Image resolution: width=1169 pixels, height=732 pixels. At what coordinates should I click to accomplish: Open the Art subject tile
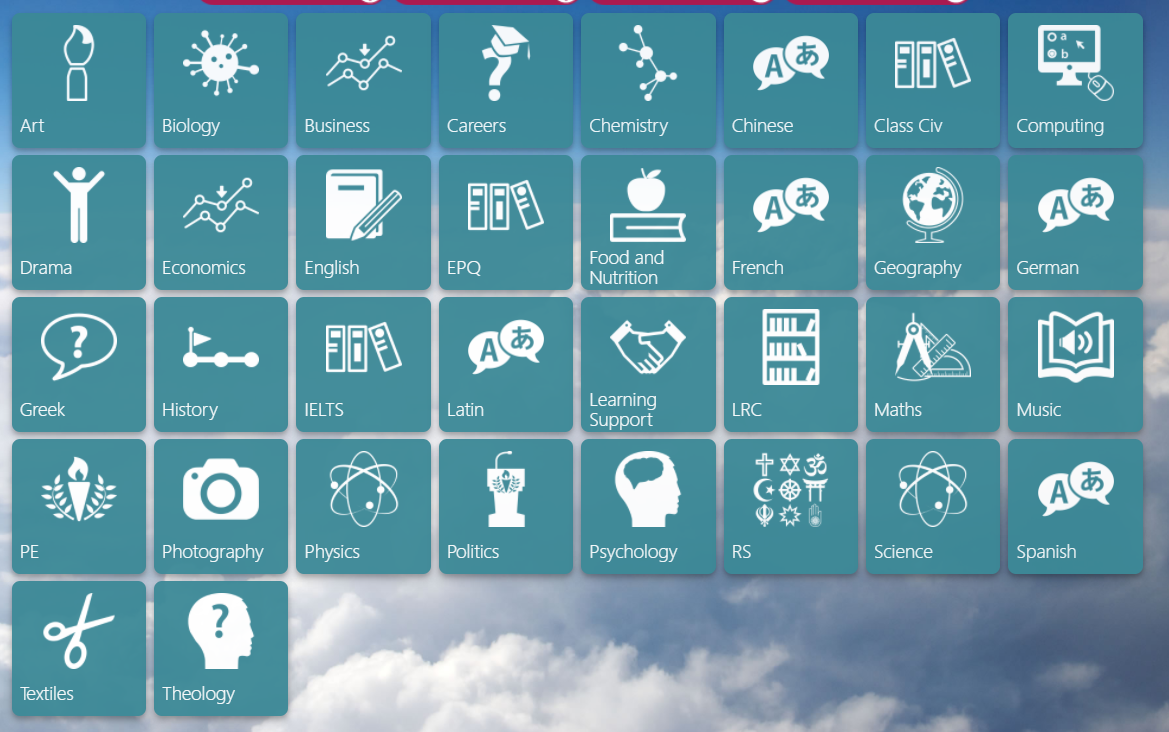point(79,80)
